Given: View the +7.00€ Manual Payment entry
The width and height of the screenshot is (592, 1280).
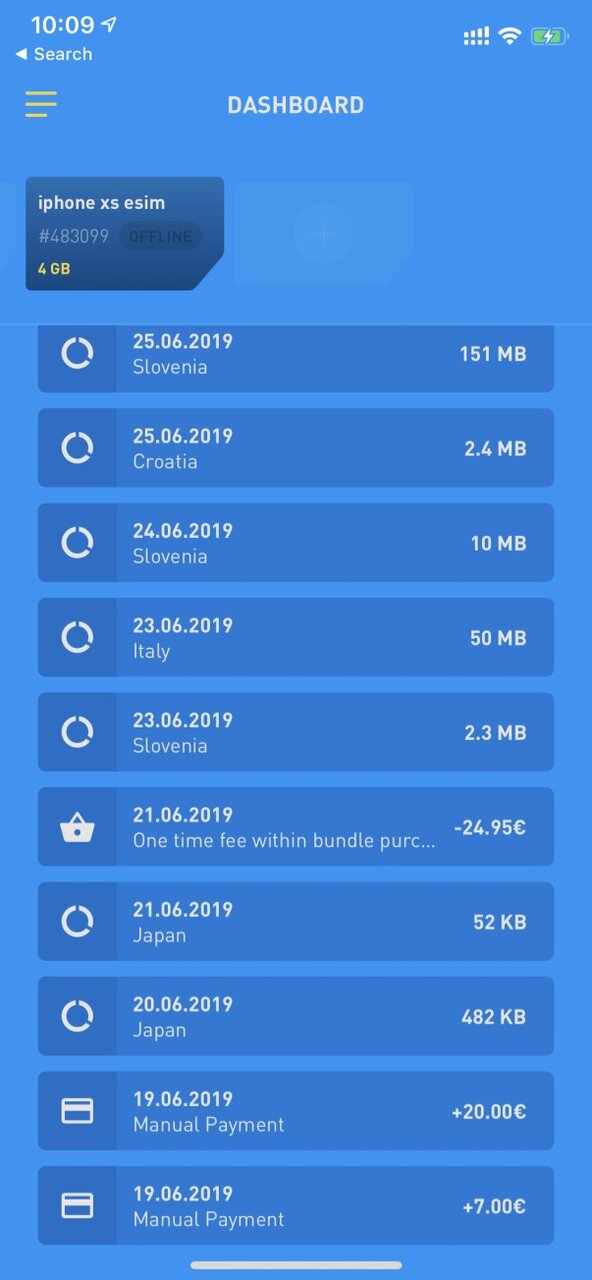Looking at the screenshot, I should (x=296, y=1205).
